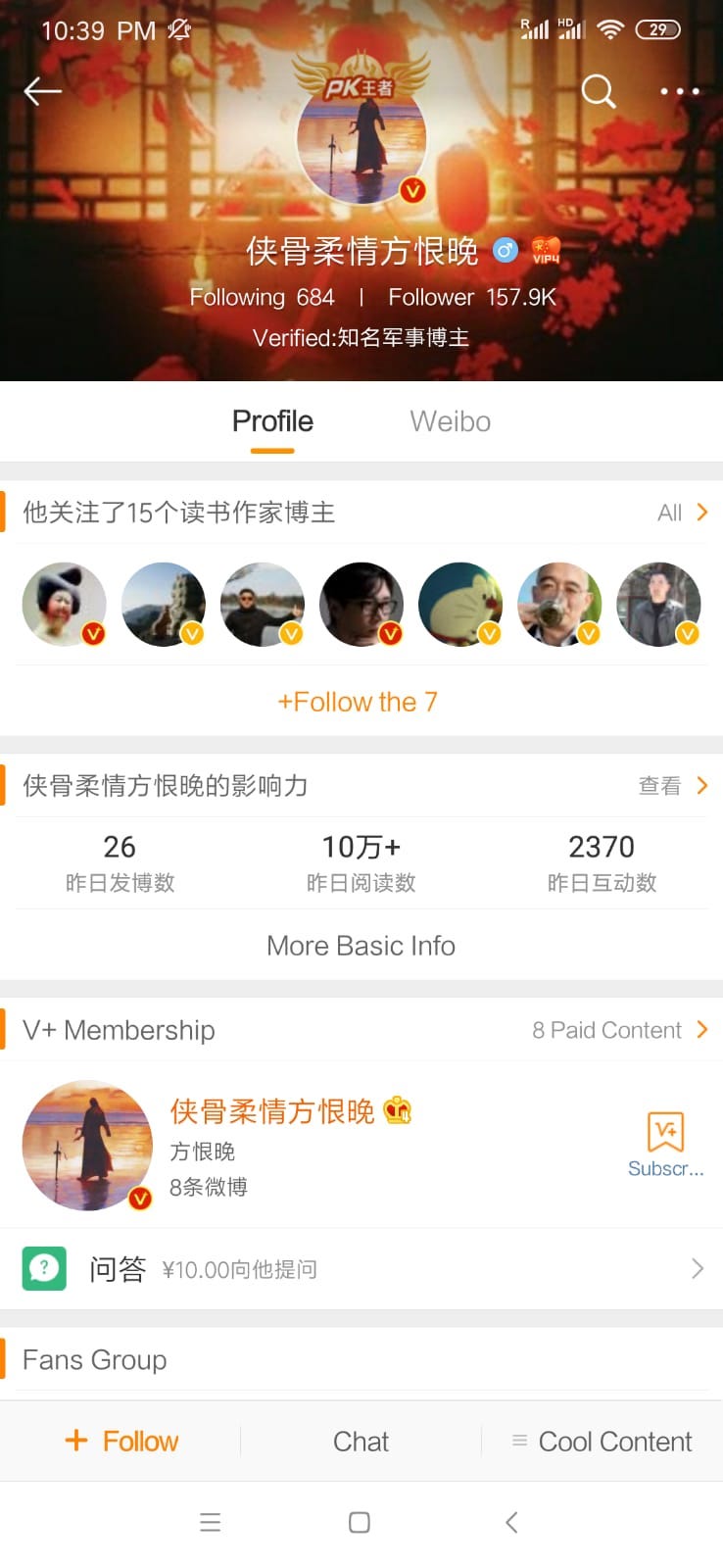Follow this user from the bottom bar
723x1568 pixels.
(x=121, y=1442)
